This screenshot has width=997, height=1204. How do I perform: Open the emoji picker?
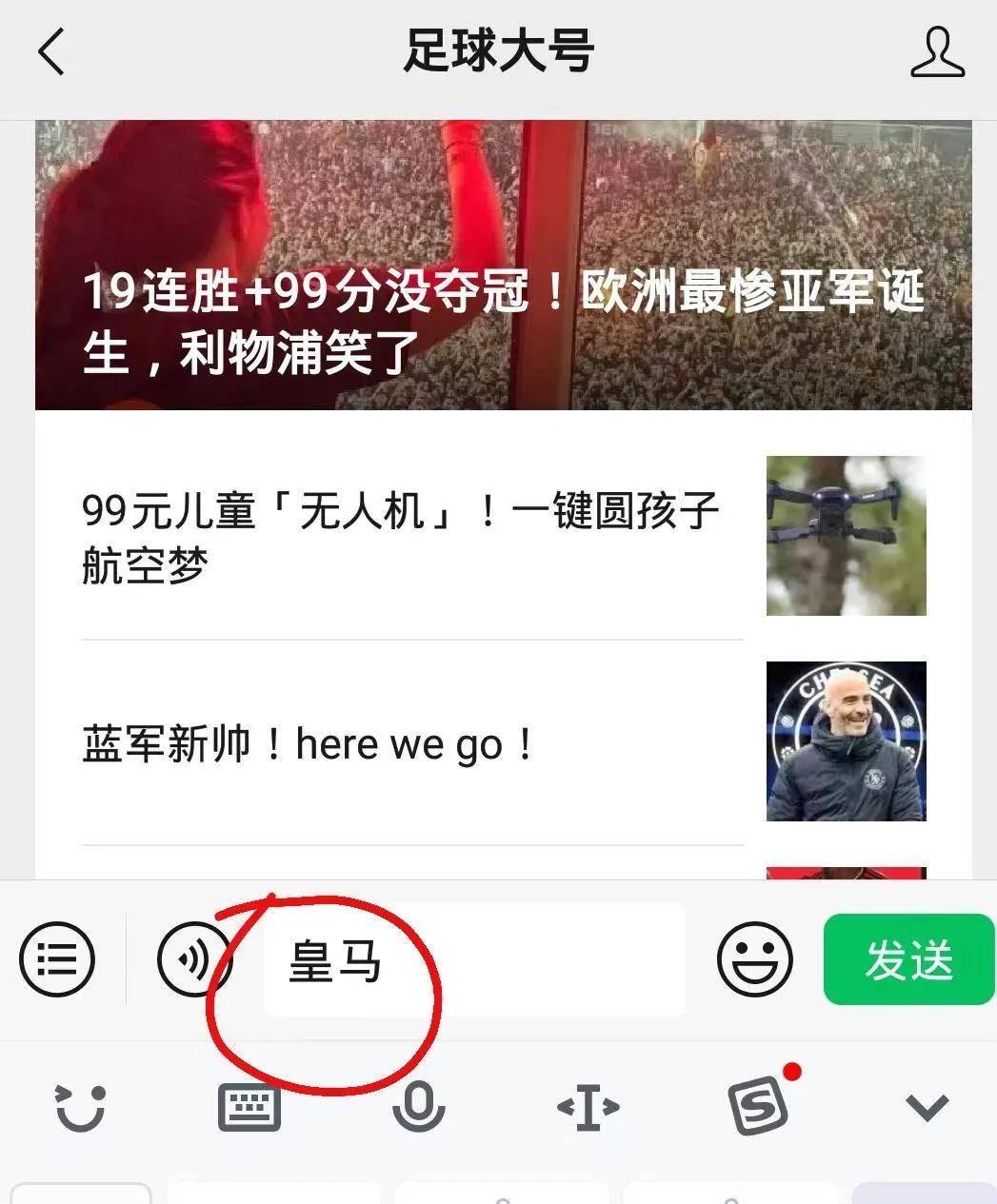pos(754,958)
